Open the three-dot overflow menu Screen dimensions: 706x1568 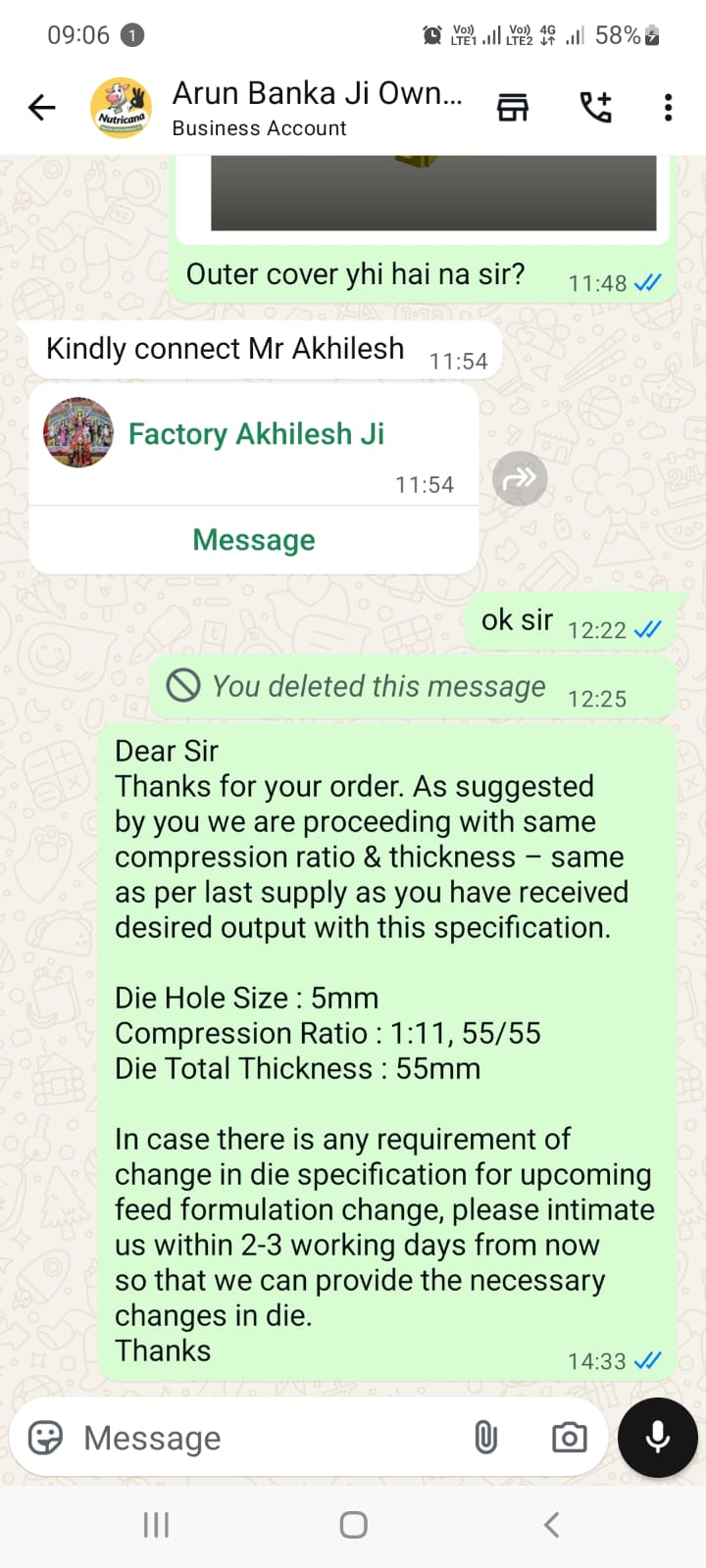tap(668, 108)
